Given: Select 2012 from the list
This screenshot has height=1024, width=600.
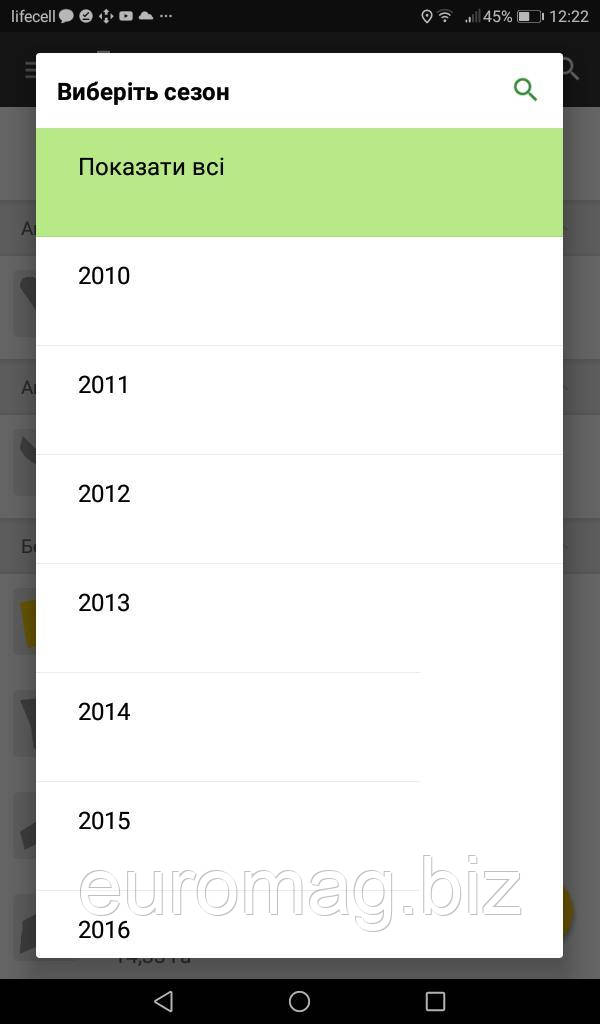Looking at the screenshot, I should tap(299, 508).
